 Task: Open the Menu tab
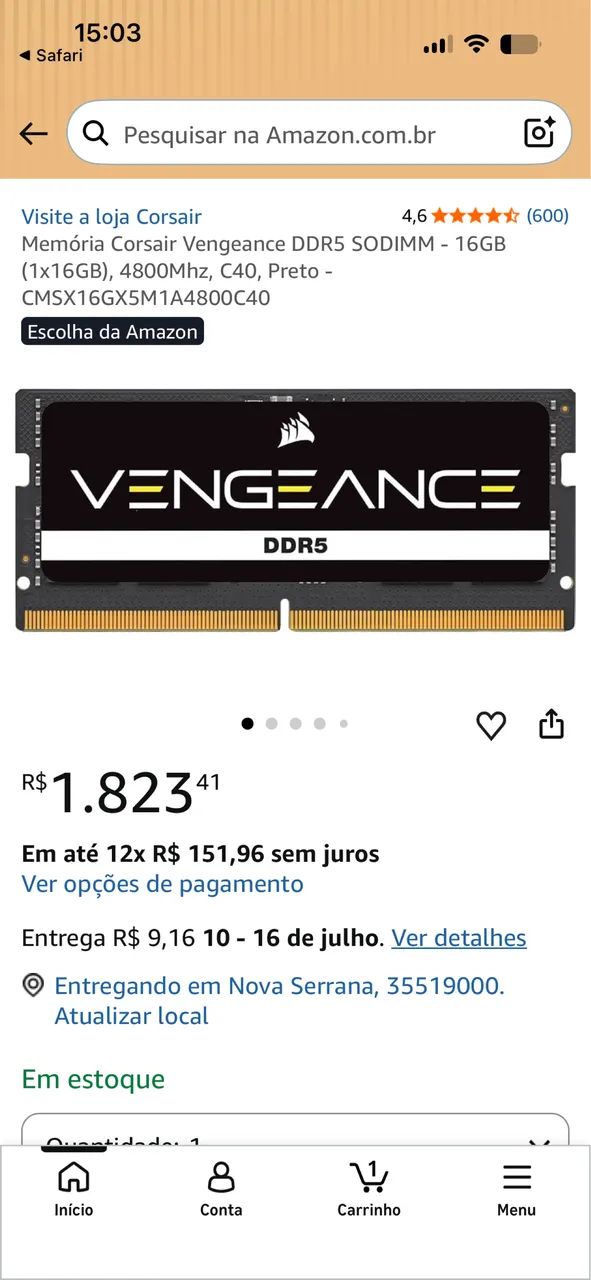tap(517, 1189)
